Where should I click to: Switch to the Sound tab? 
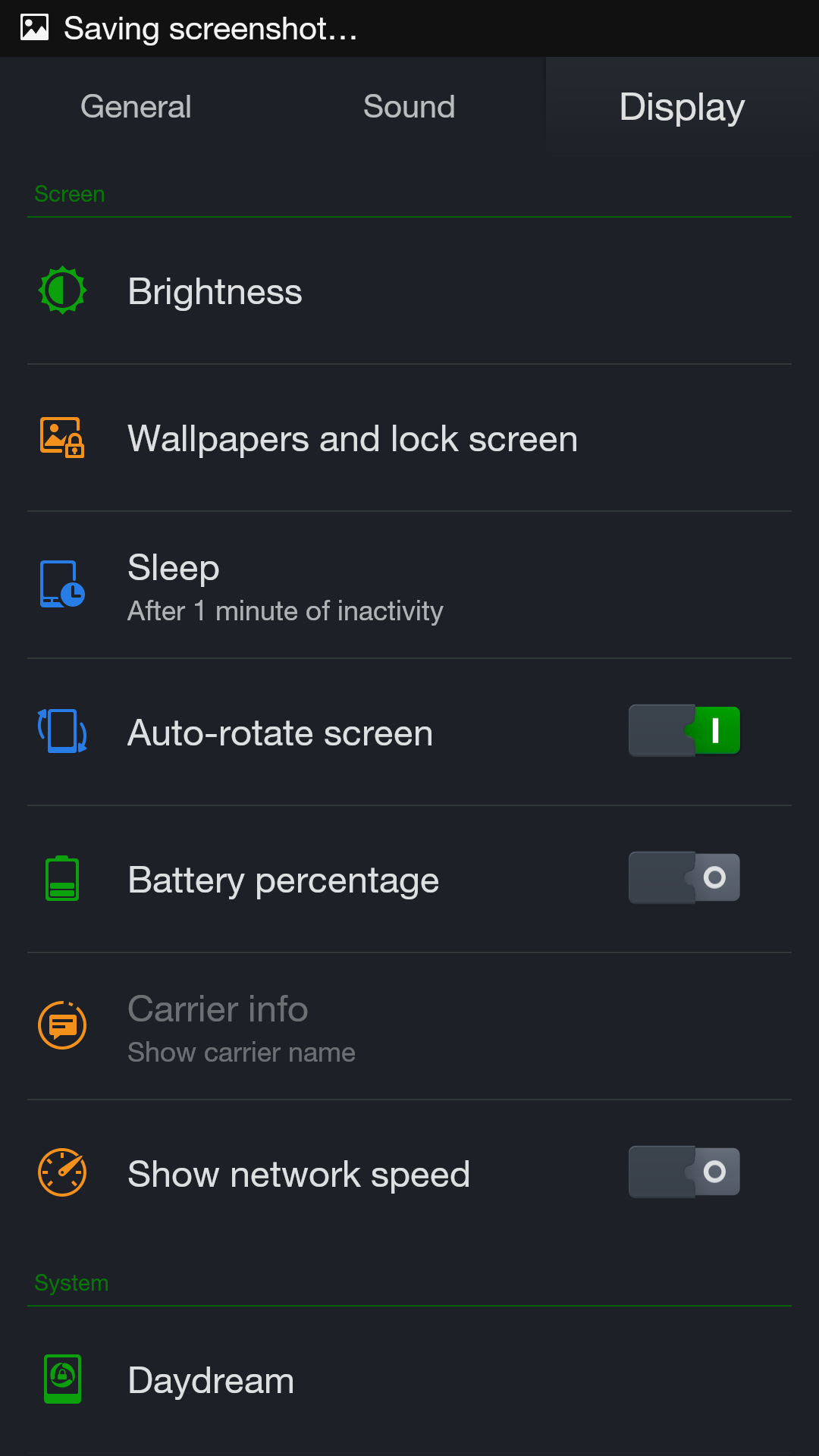[409, 106]
